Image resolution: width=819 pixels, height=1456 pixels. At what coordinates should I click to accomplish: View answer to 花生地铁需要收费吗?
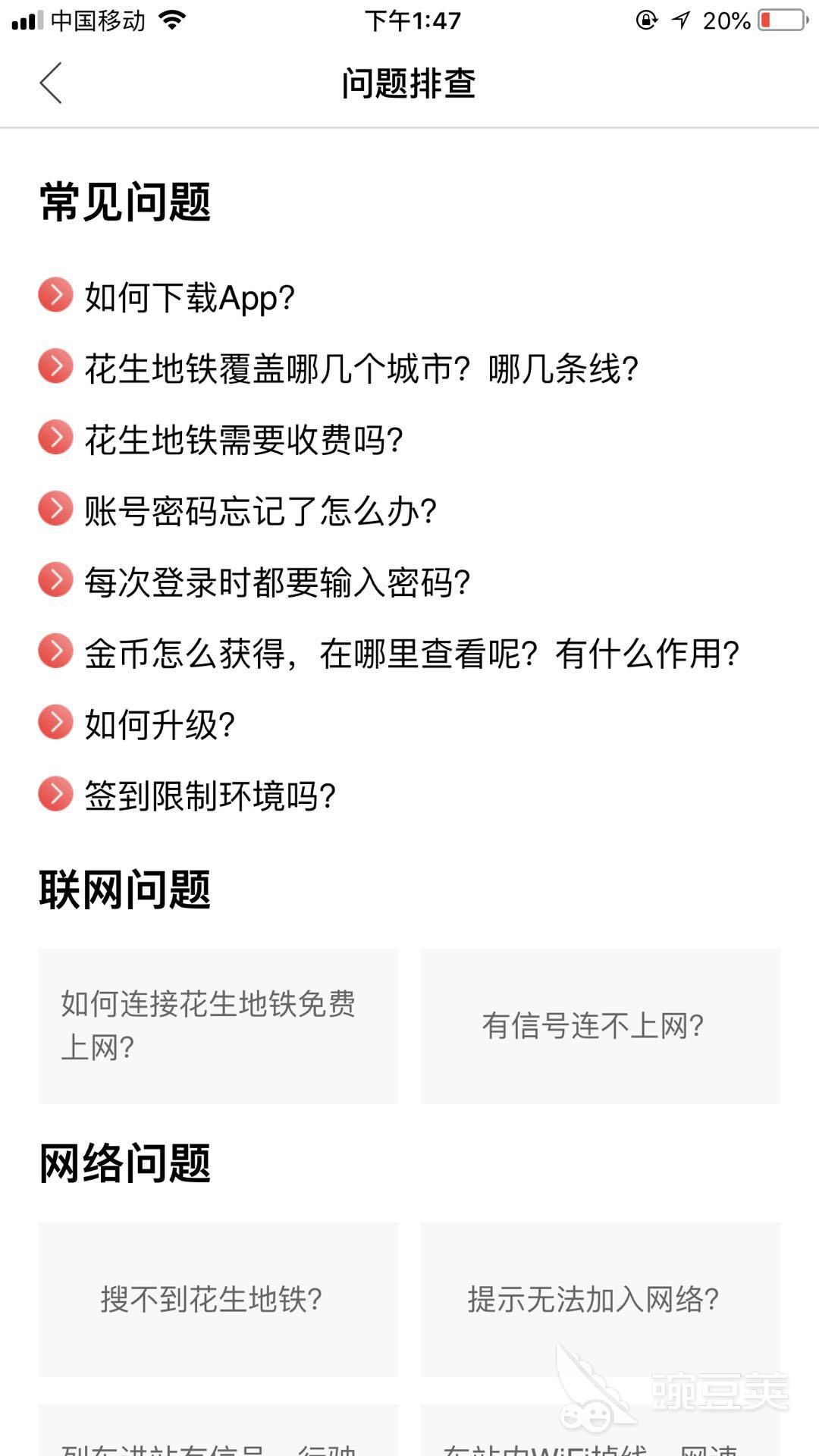coord(243,440)
